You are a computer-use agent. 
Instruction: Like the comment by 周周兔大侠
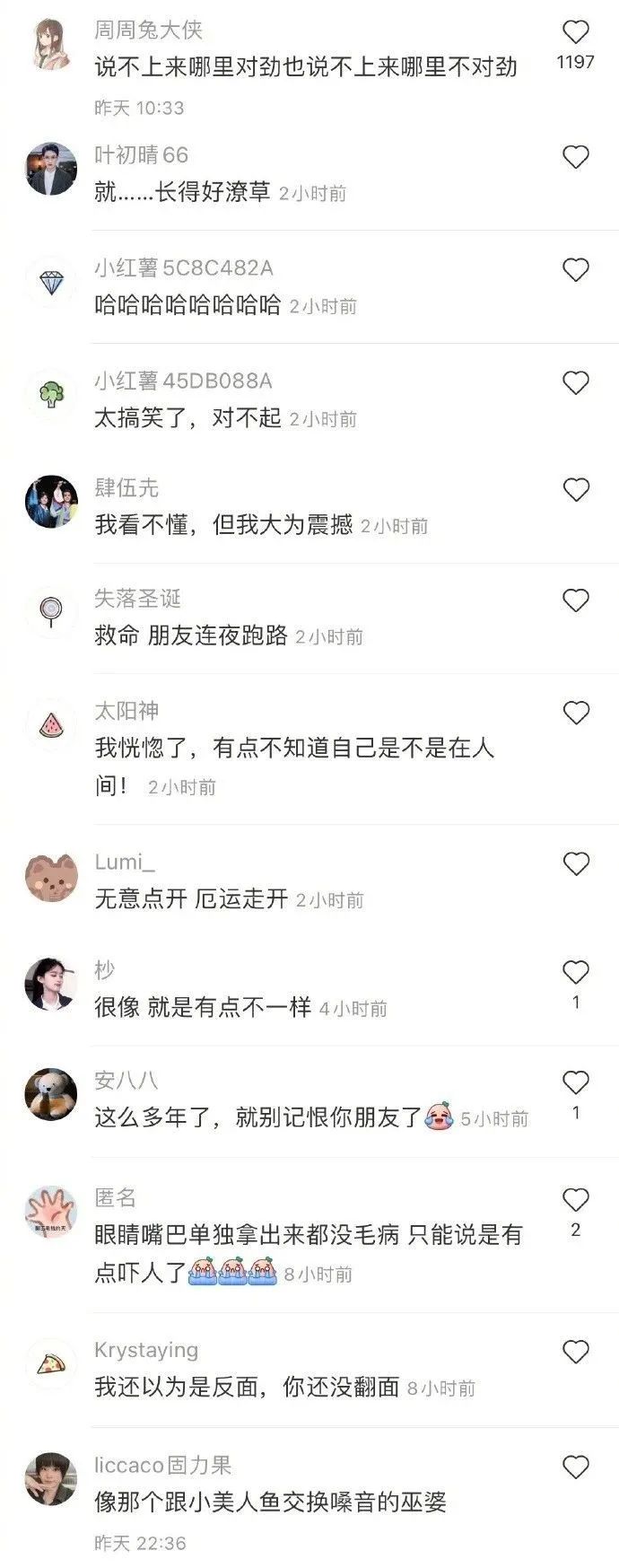[x=575, y=33]
